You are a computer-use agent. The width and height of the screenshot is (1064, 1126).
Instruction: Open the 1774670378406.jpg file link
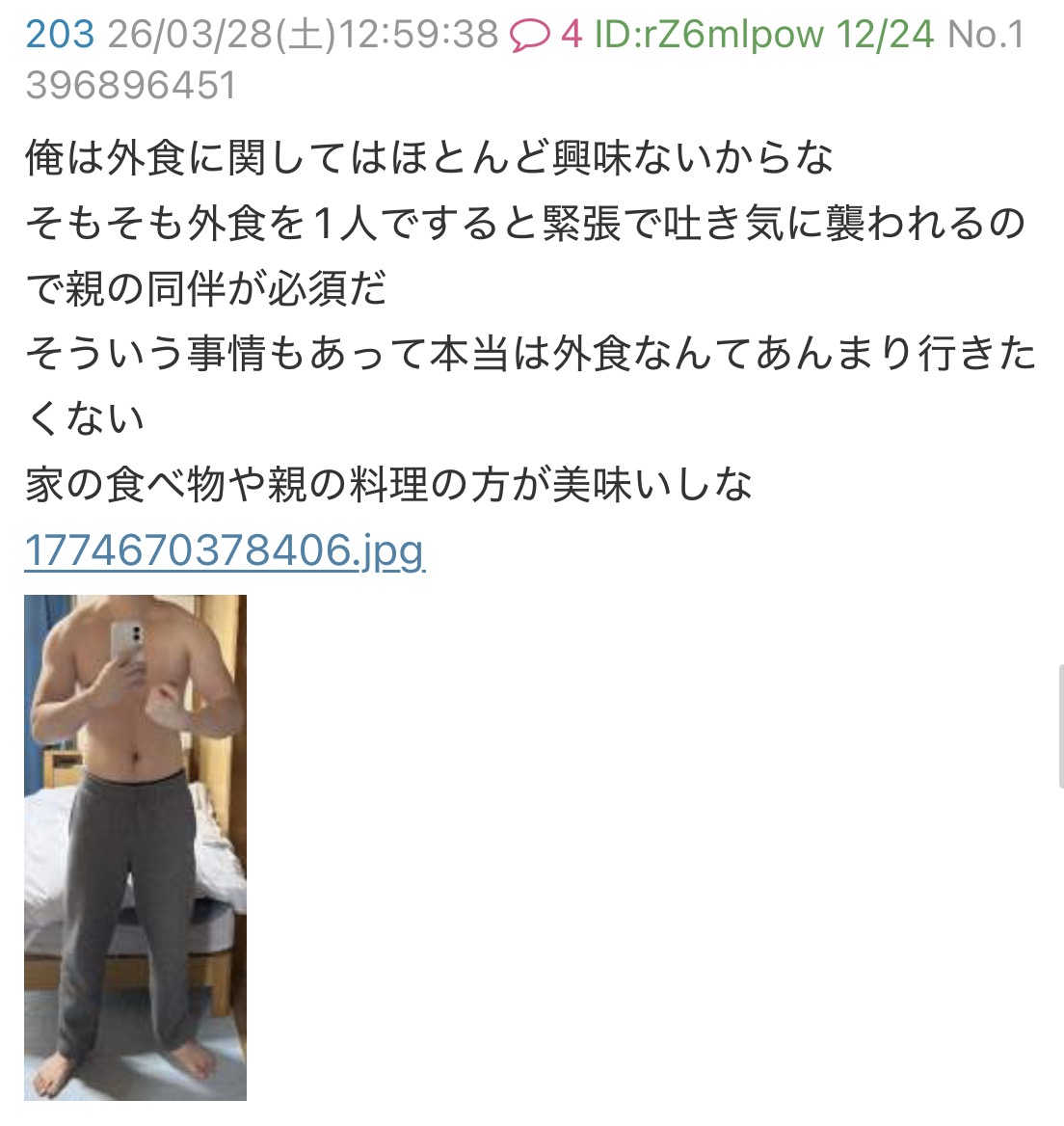tap(224, 550)
